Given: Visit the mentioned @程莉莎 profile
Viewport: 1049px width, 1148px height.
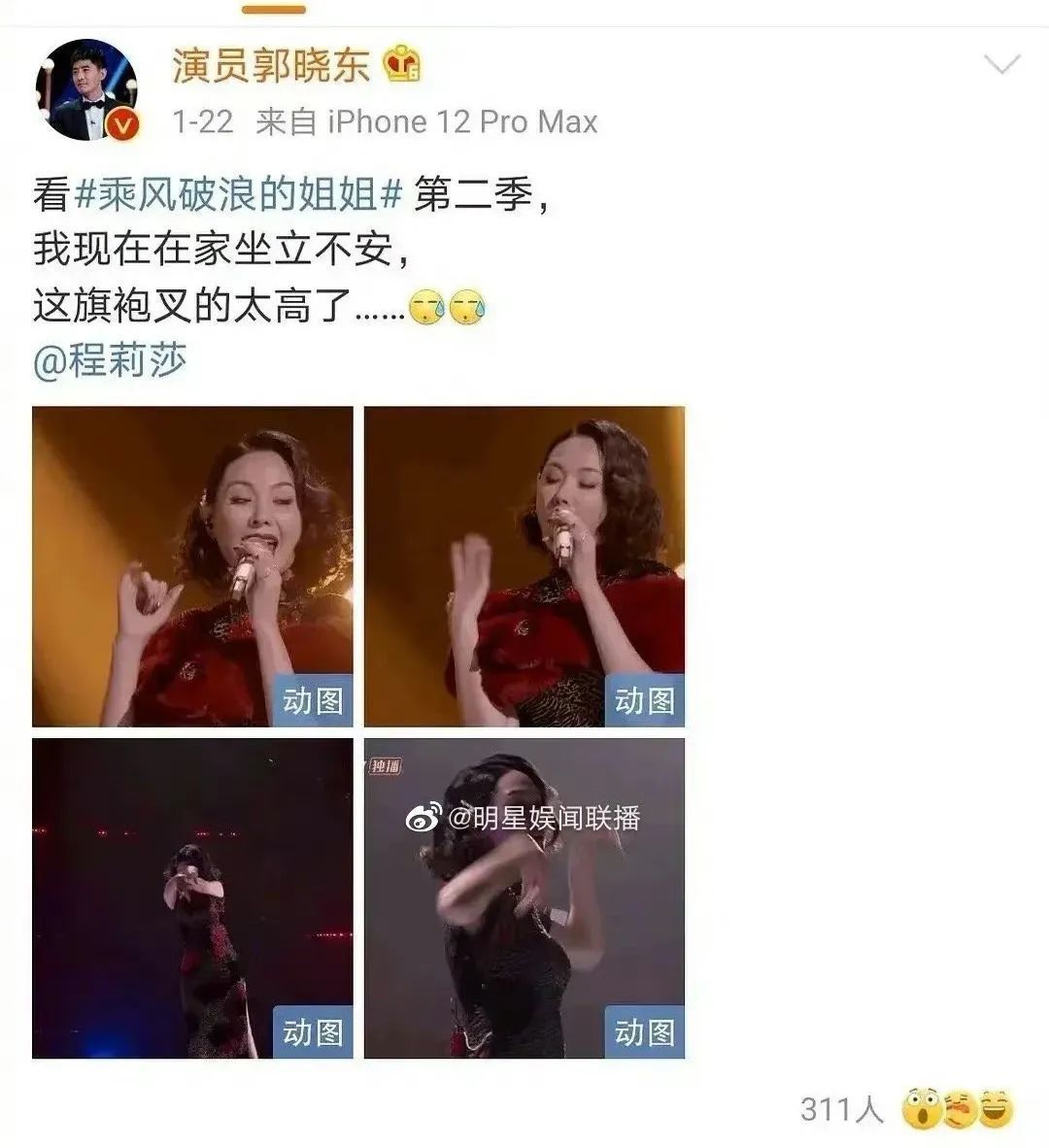Looking at the screenshot, I should click(109, 361).
